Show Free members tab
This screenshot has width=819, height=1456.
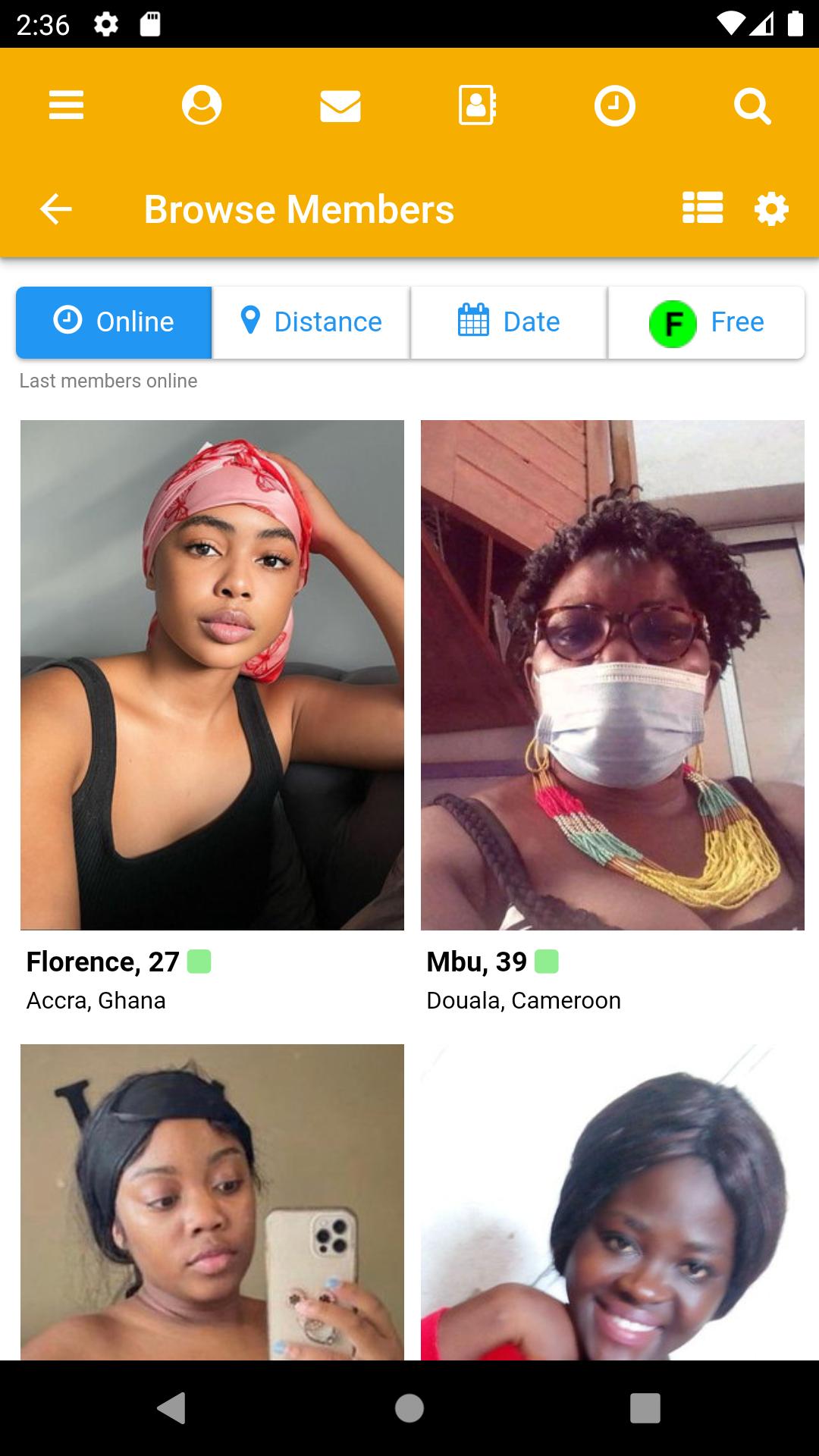click(x=706, y=322)
